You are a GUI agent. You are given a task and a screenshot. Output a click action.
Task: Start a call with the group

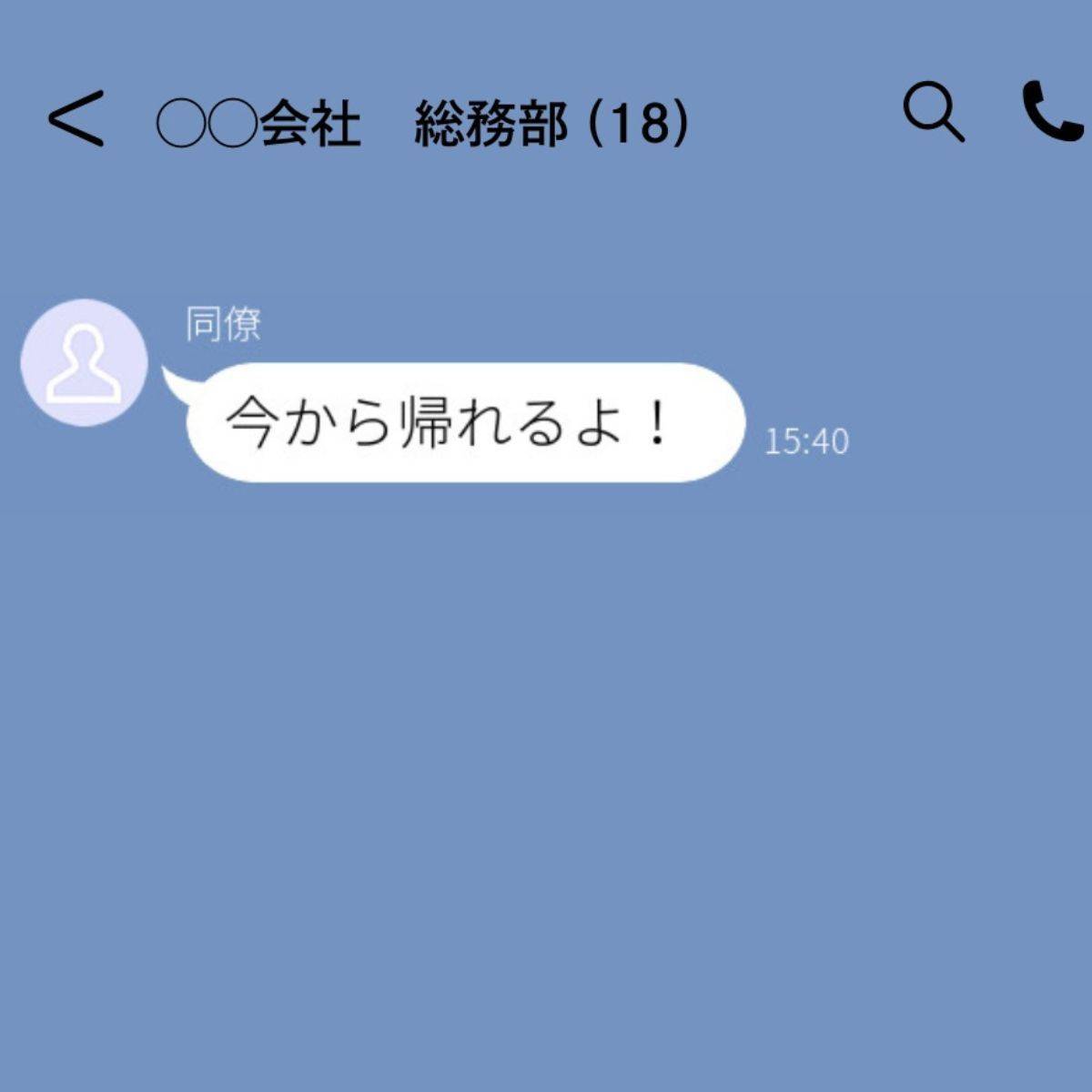(x=1053, y=111)
